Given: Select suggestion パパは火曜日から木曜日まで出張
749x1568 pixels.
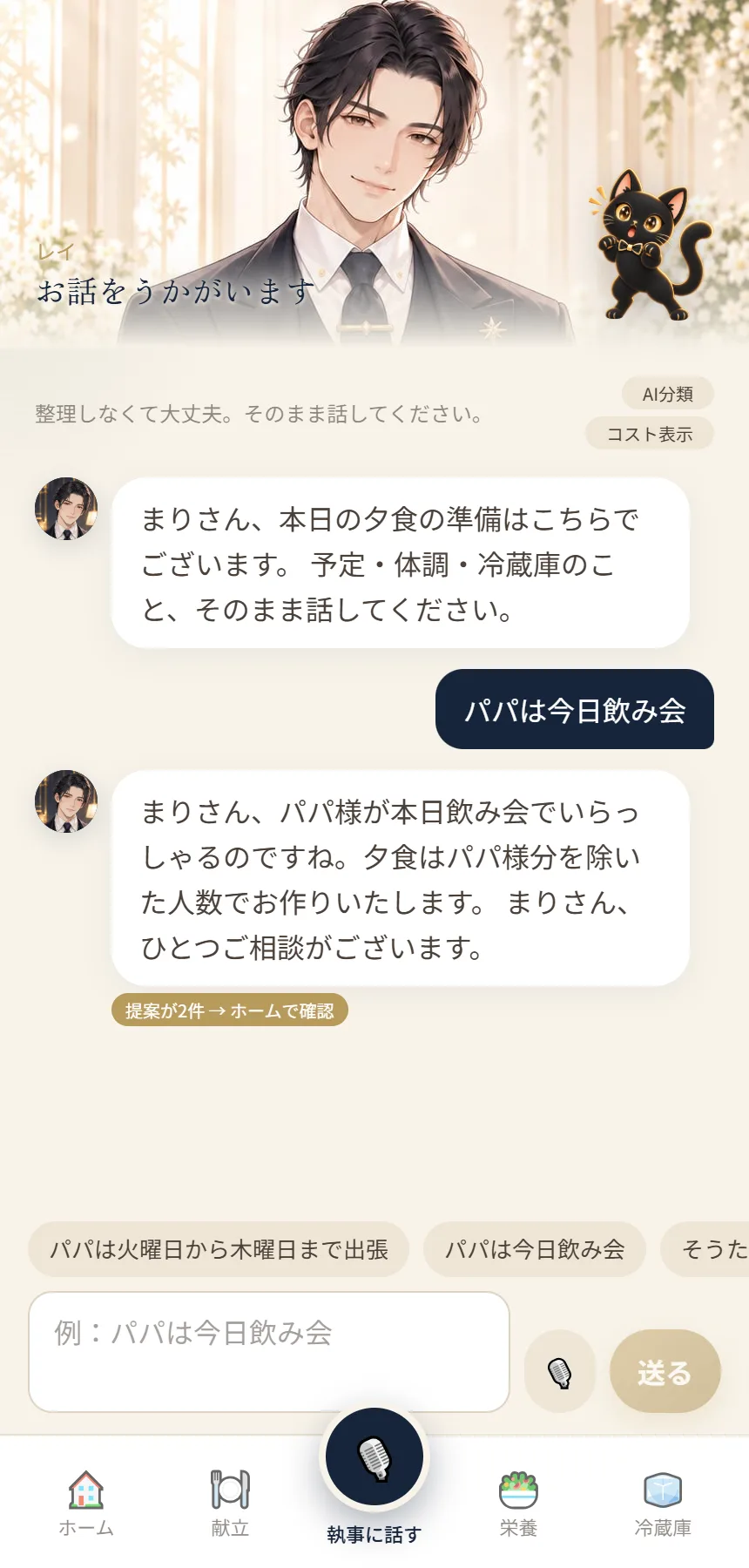Looking at the screenshot, I should point(219,1249).
